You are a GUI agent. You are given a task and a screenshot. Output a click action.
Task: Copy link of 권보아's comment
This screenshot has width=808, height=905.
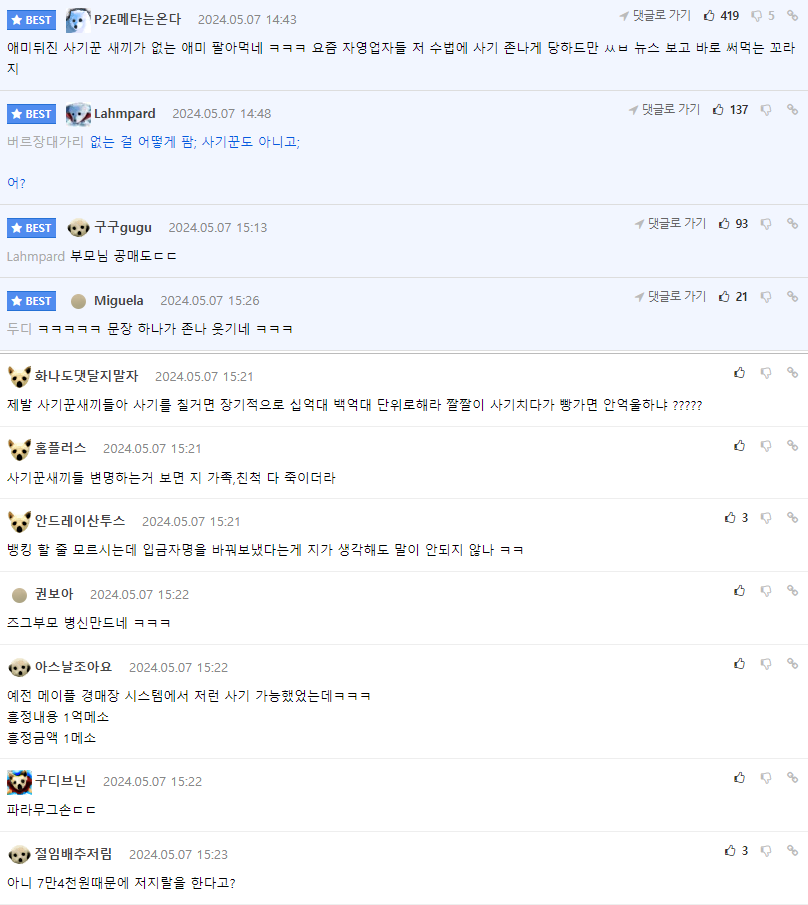tap(792, 591)
